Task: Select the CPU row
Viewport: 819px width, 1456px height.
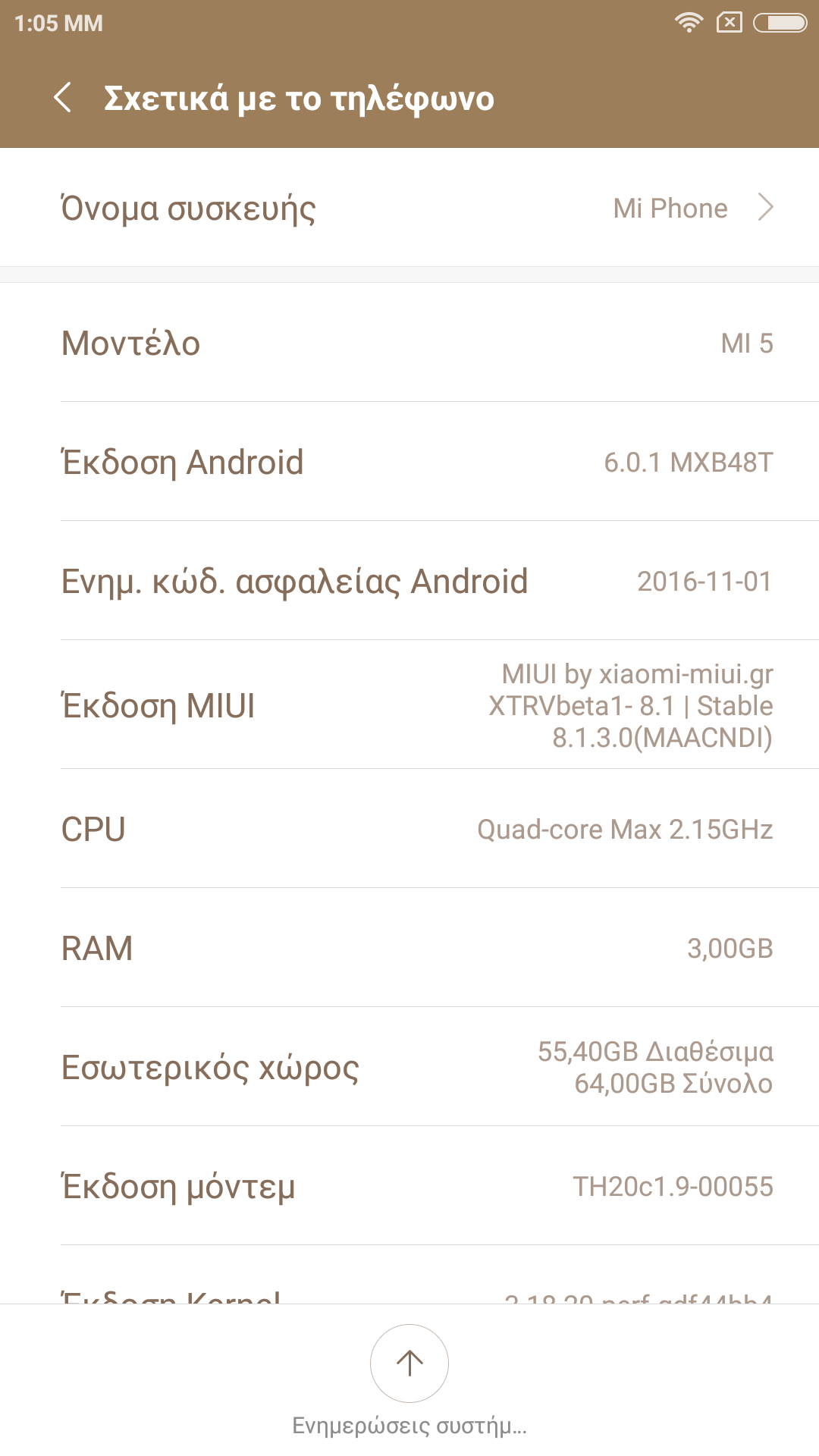Action: (x=409, y=829)
